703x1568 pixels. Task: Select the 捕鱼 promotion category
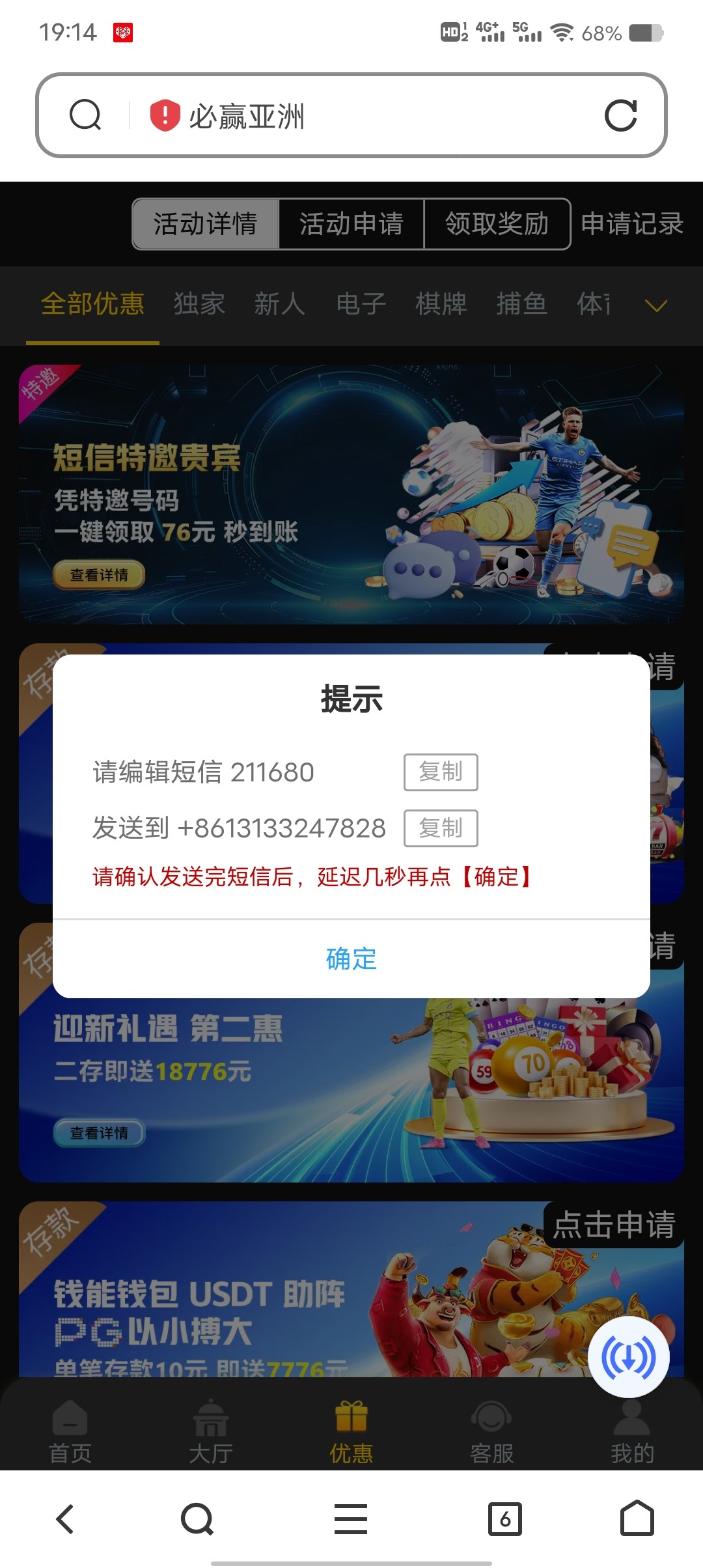point(522,304)
